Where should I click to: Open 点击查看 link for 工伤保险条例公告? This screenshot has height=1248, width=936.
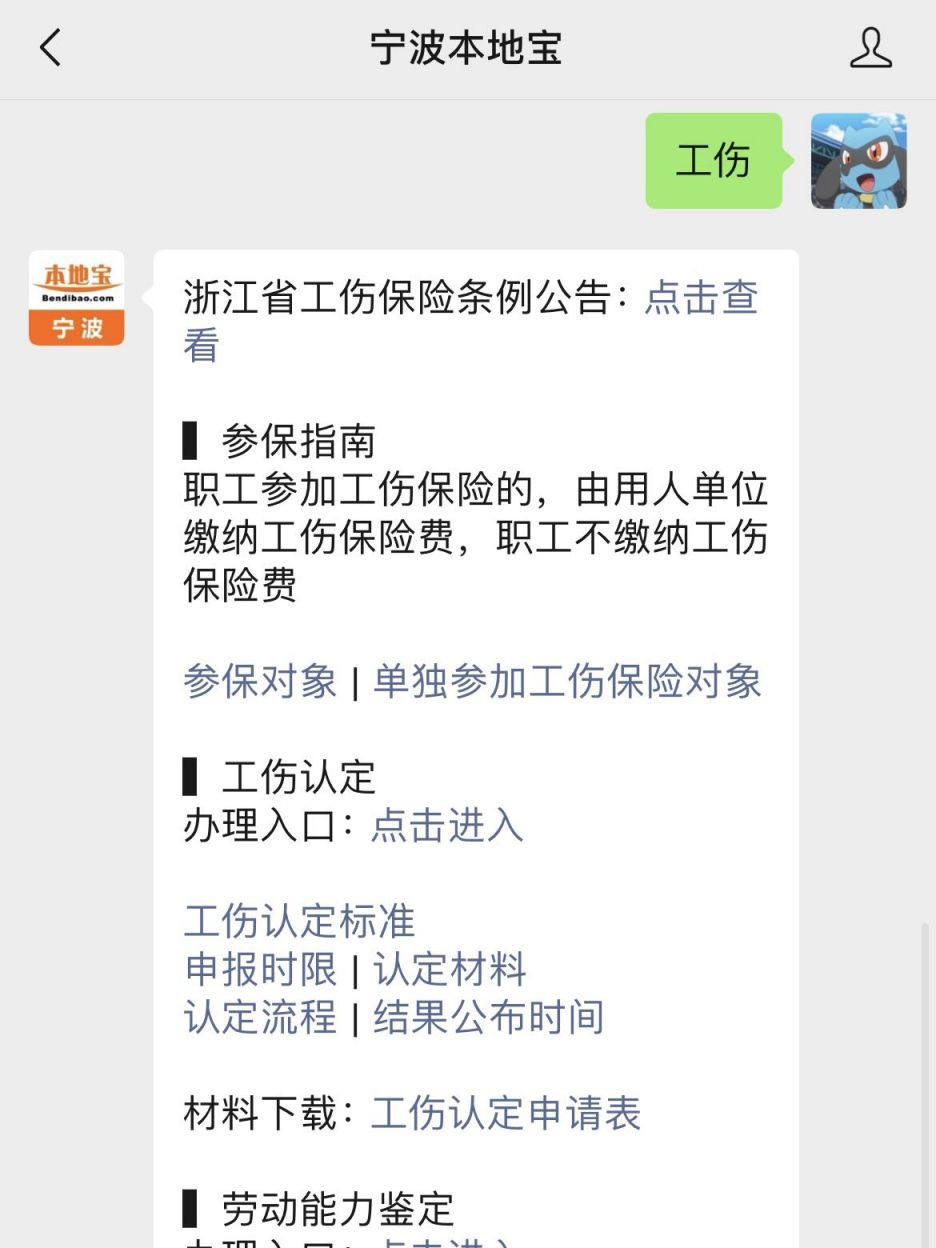(x=700, y=298)
